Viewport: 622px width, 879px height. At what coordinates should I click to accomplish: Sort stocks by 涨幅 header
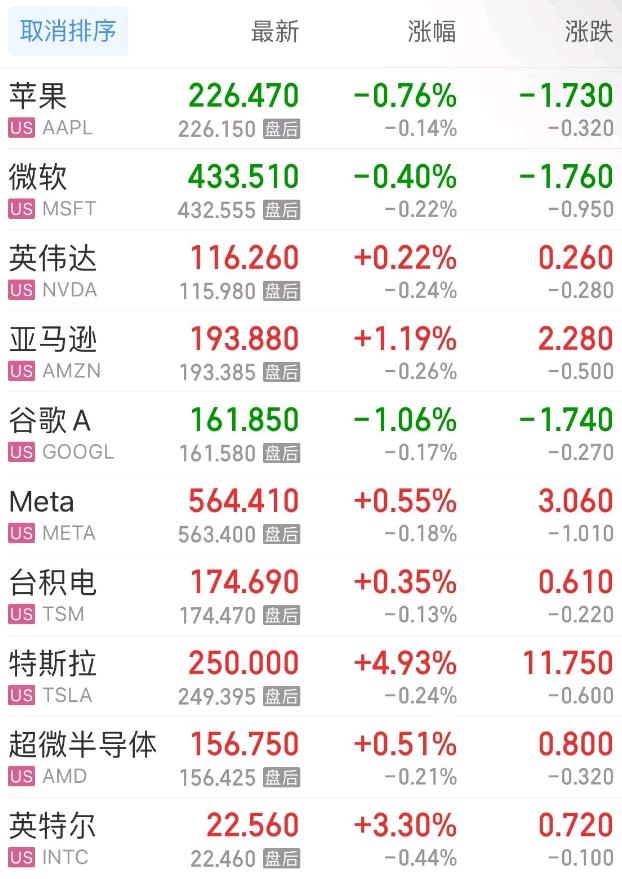pyautogui.click(x=432, y=32)
